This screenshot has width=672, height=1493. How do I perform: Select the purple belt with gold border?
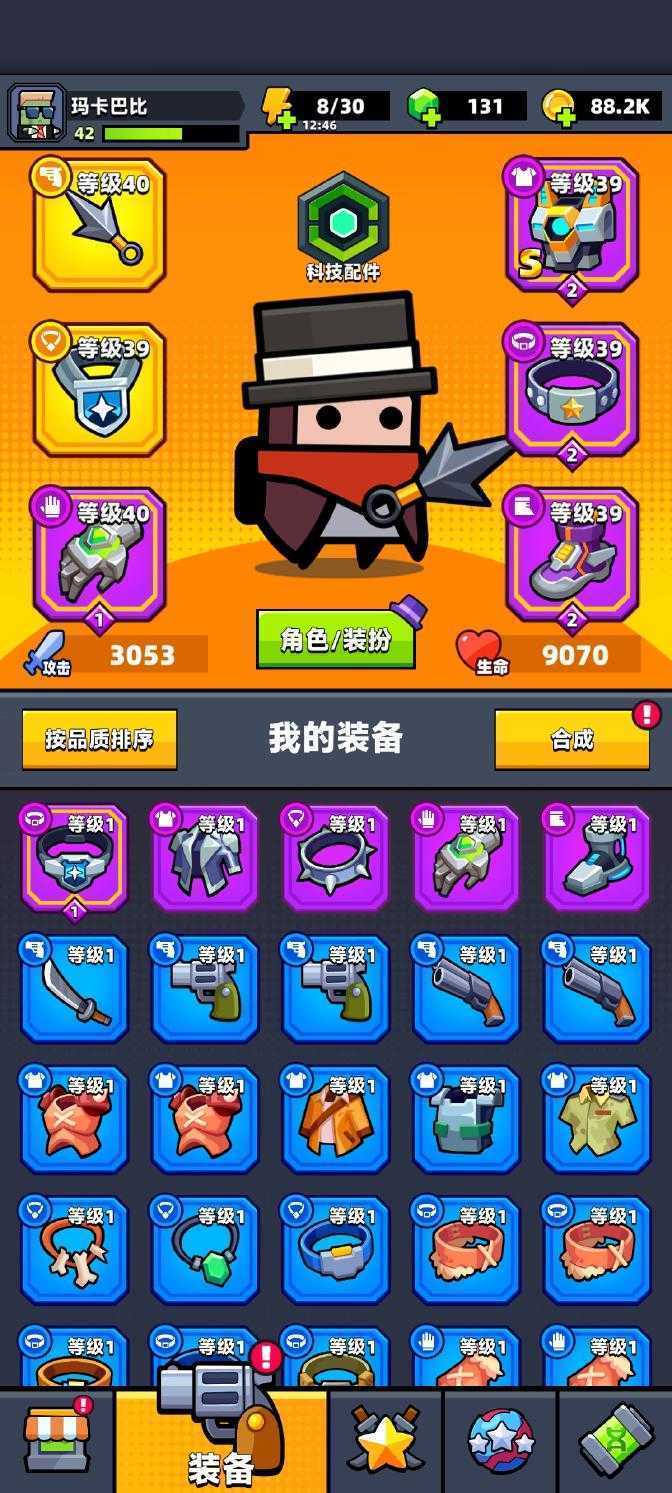74,858
